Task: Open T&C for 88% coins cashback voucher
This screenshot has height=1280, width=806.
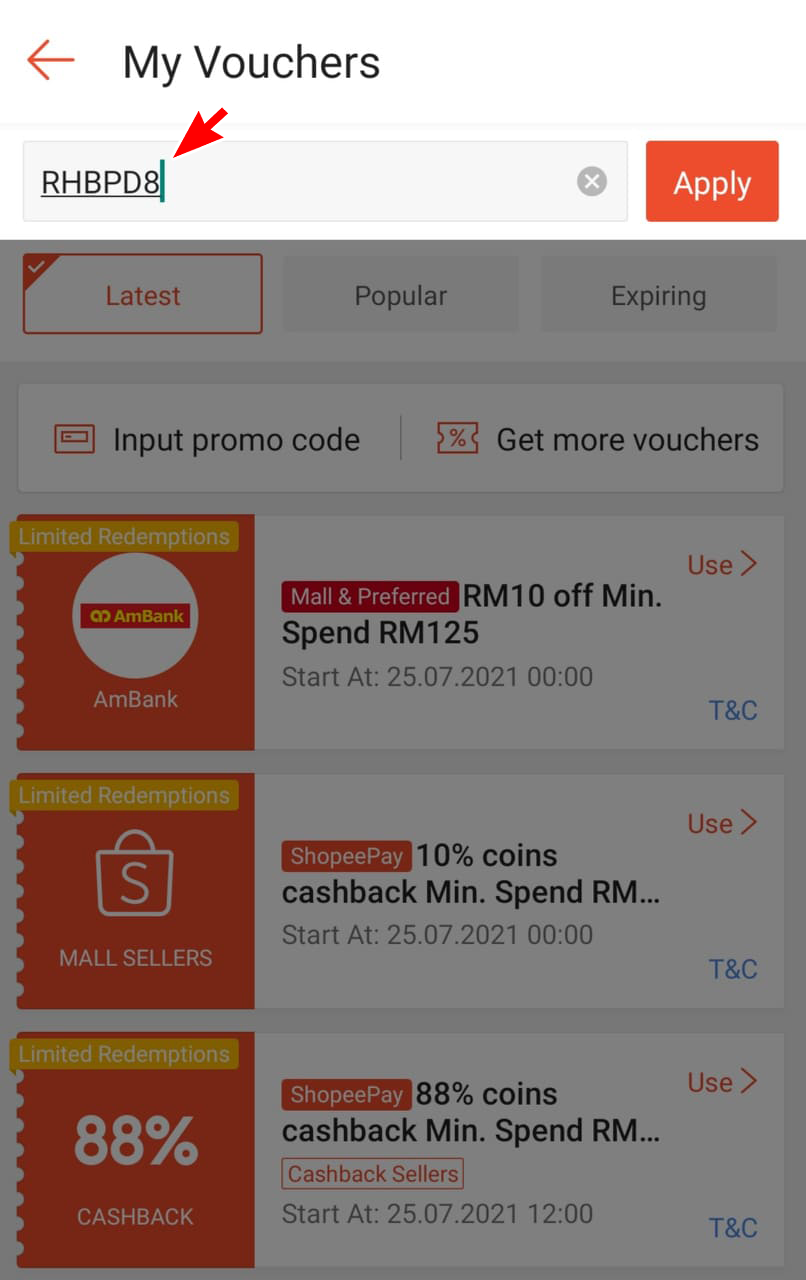Action: pyautogui.click(x=733, y=1227)
